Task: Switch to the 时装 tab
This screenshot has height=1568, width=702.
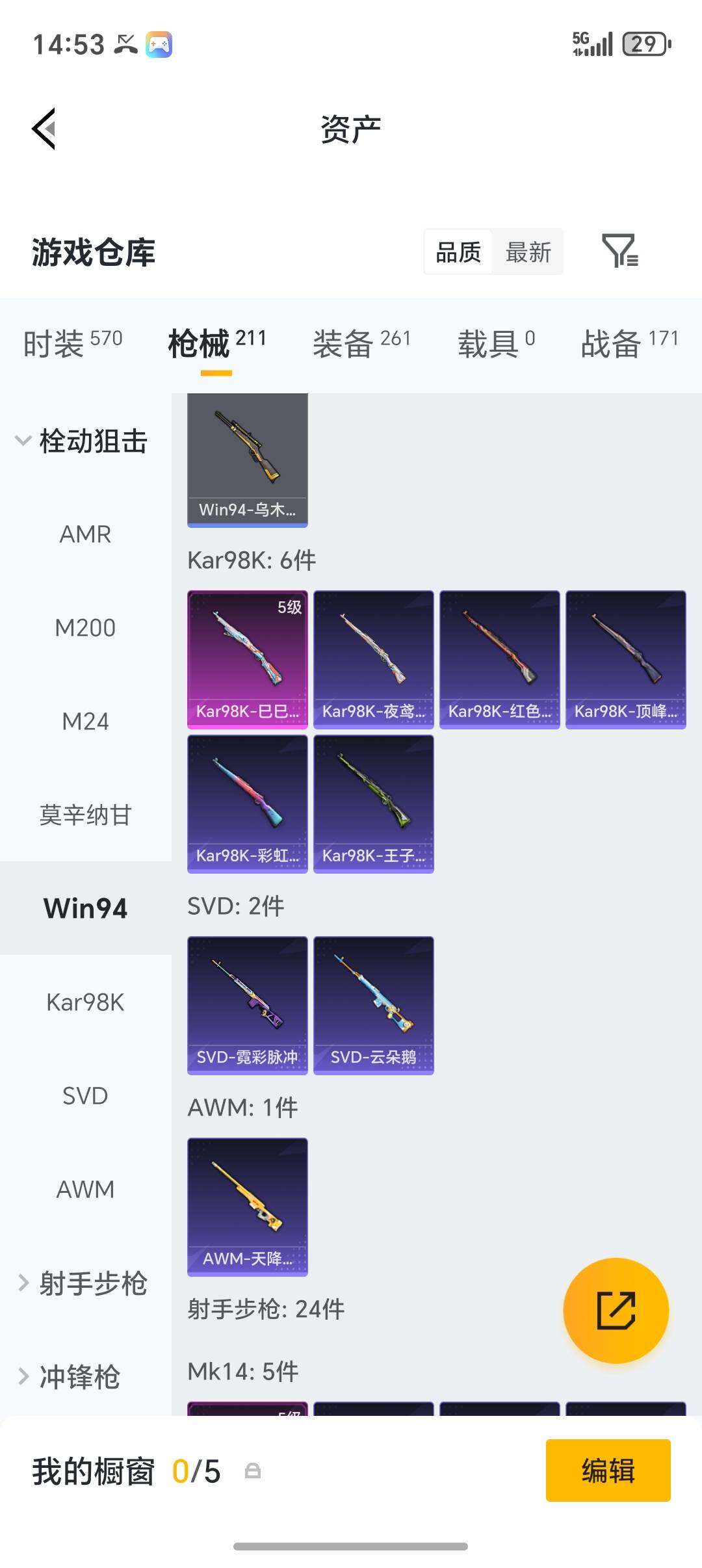Action: click(x=73, y=343)
